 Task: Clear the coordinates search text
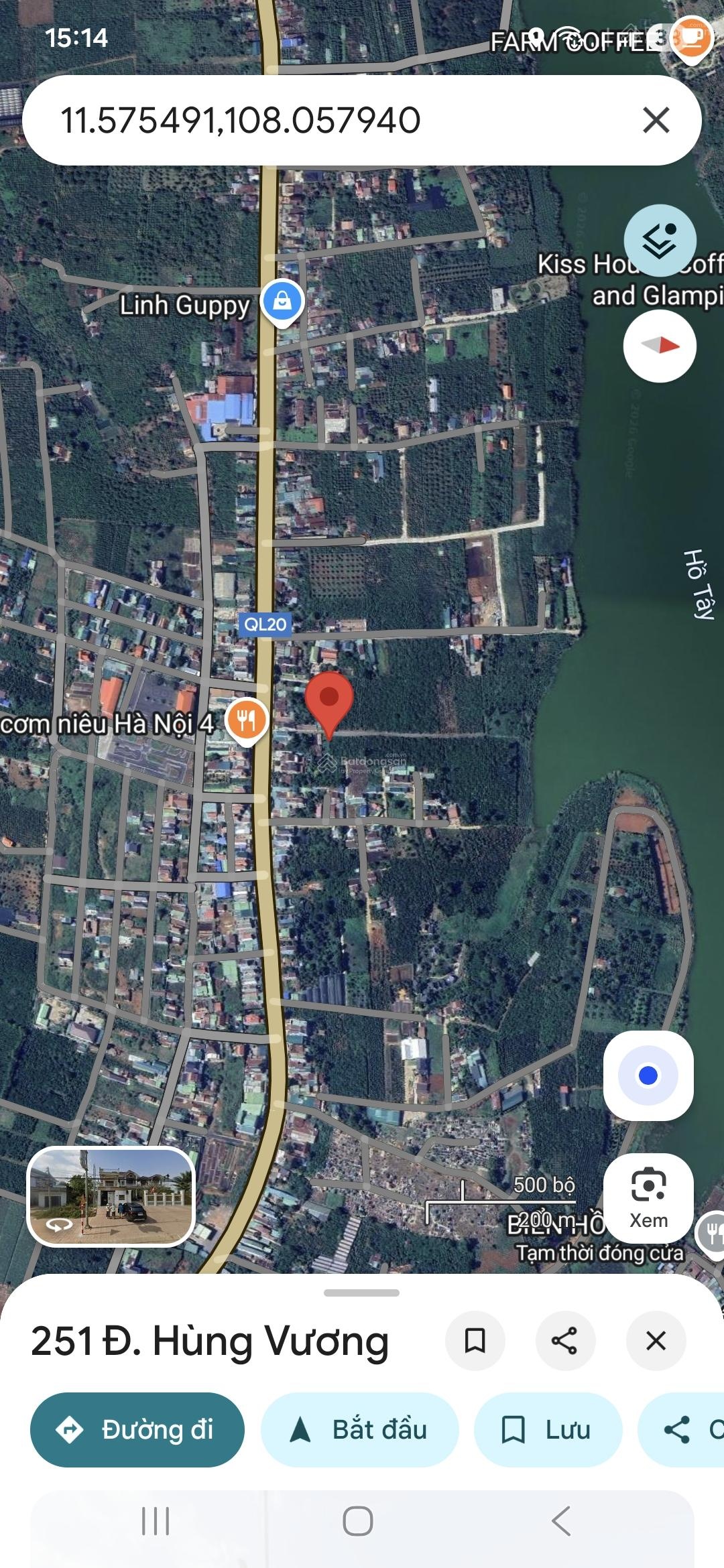(x=656, y=121)
